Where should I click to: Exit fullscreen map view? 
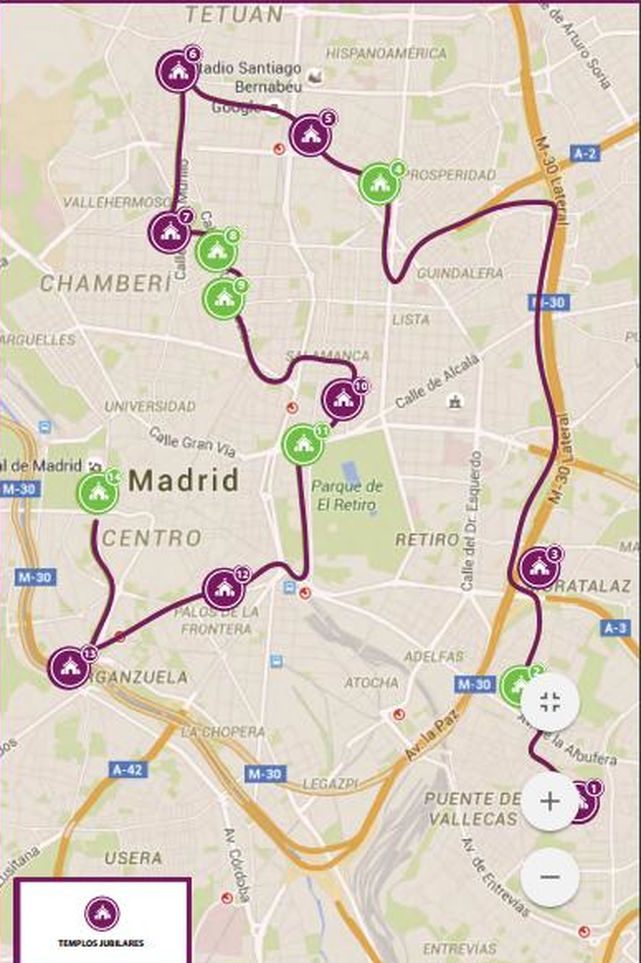tap(549, 702)
